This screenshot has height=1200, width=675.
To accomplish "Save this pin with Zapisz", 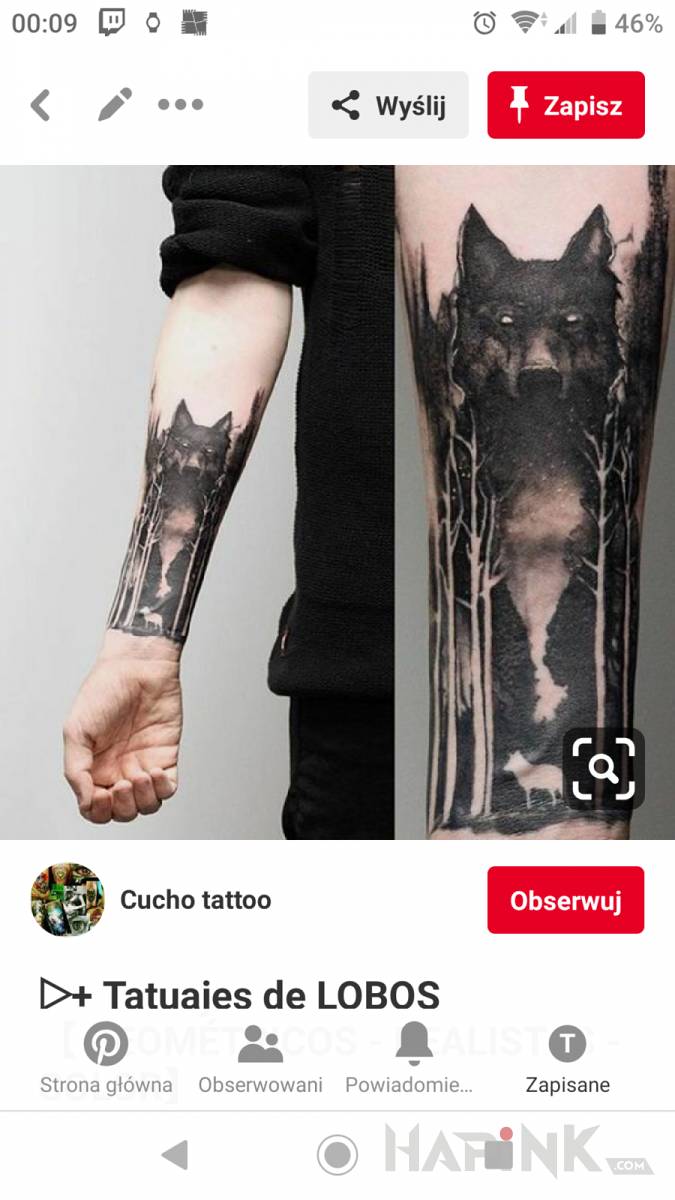I will (566, 105).
